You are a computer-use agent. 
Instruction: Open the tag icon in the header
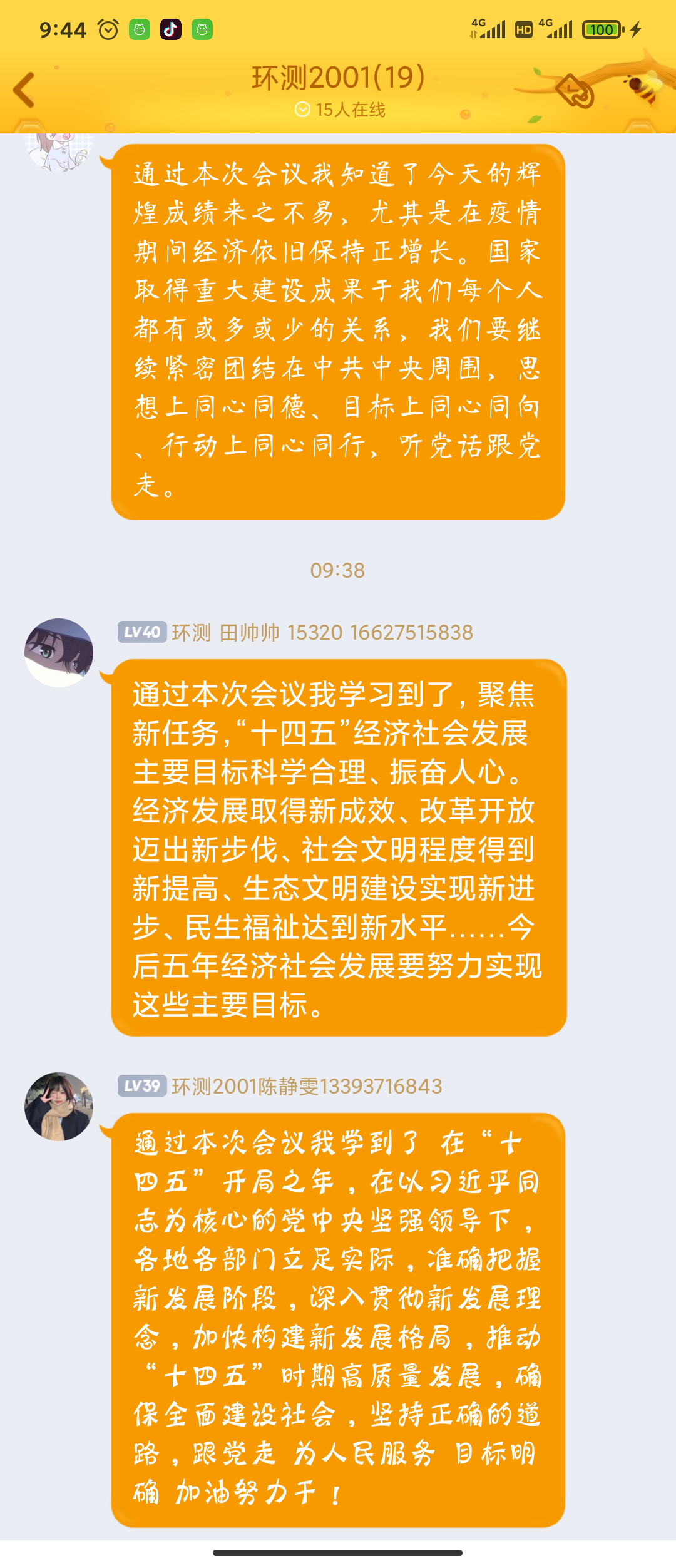575,91
